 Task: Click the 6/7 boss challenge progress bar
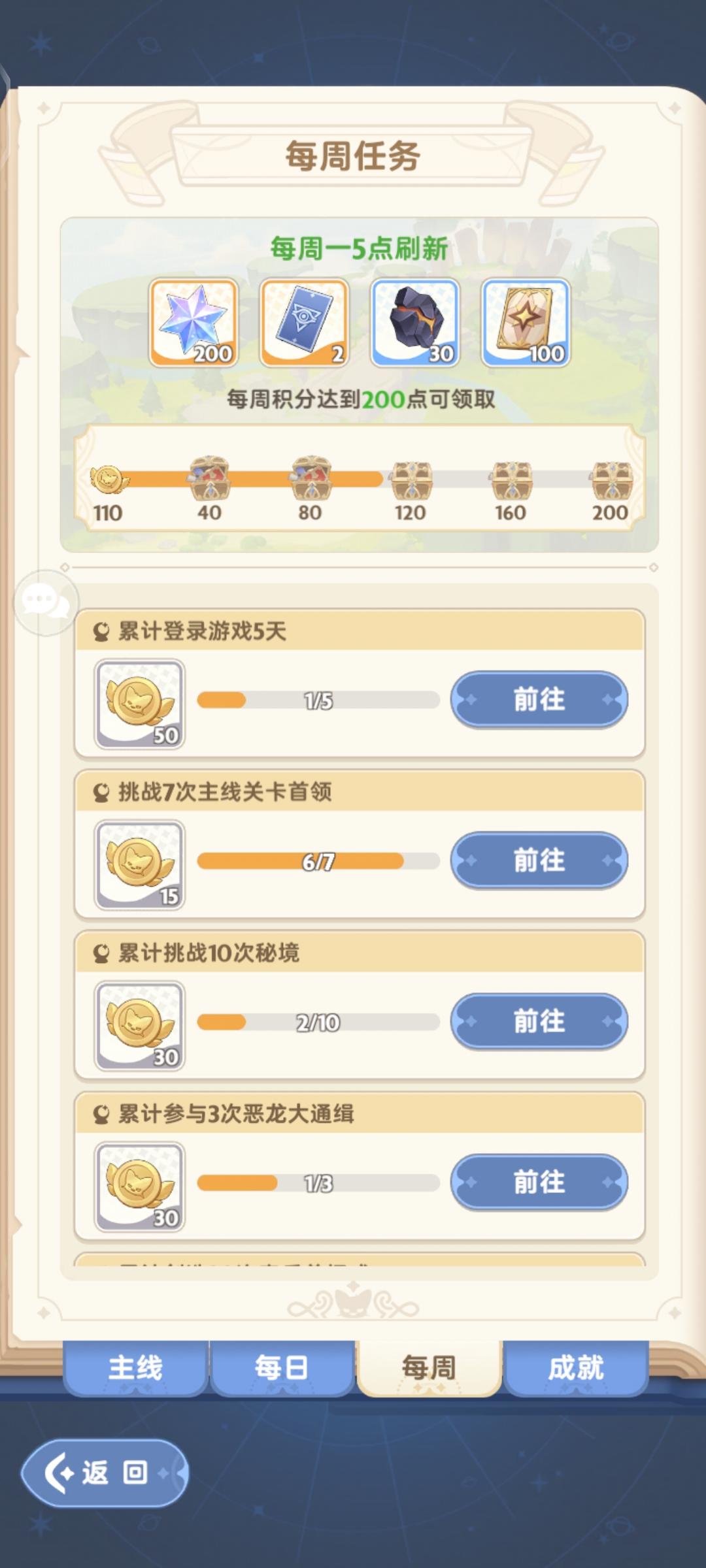pos(318,860)
